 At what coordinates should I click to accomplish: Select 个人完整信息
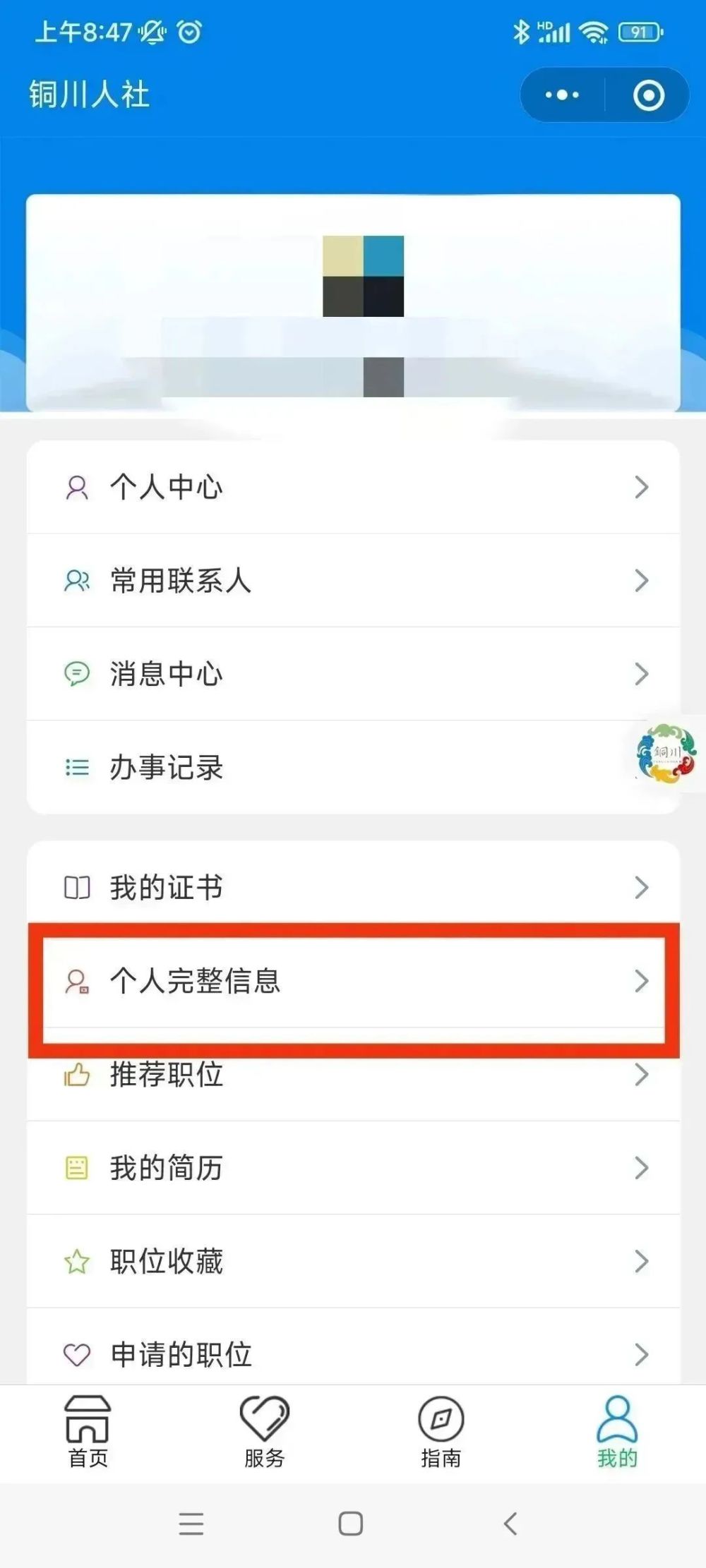pyautogui.click(x=353, y=981)
